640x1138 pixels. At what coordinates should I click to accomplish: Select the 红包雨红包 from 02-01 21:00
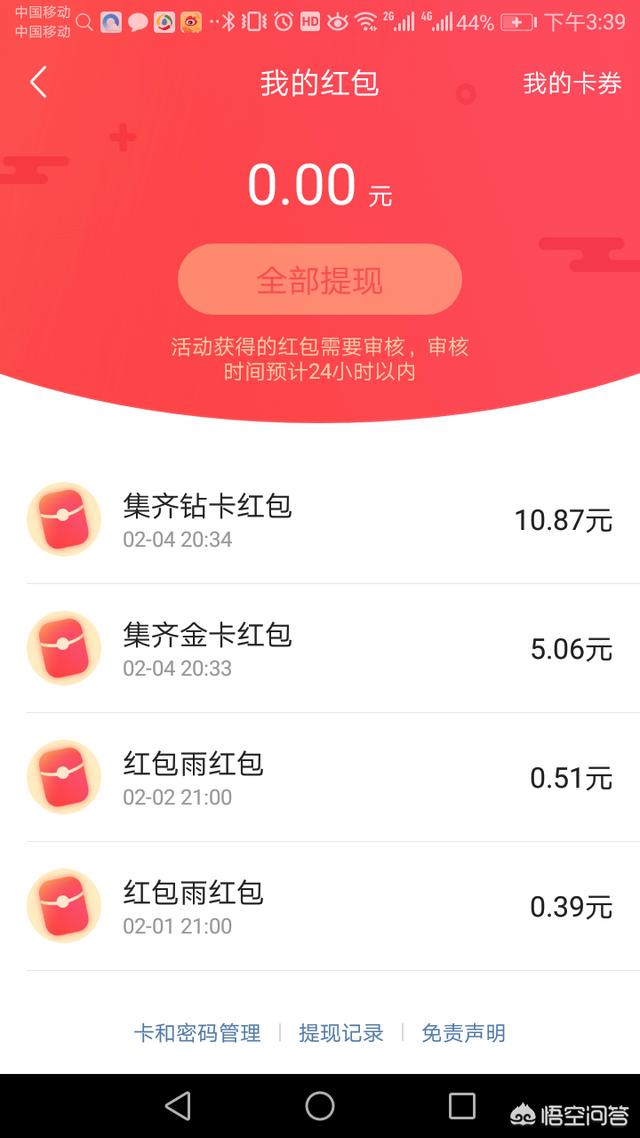tap(320, 906)
